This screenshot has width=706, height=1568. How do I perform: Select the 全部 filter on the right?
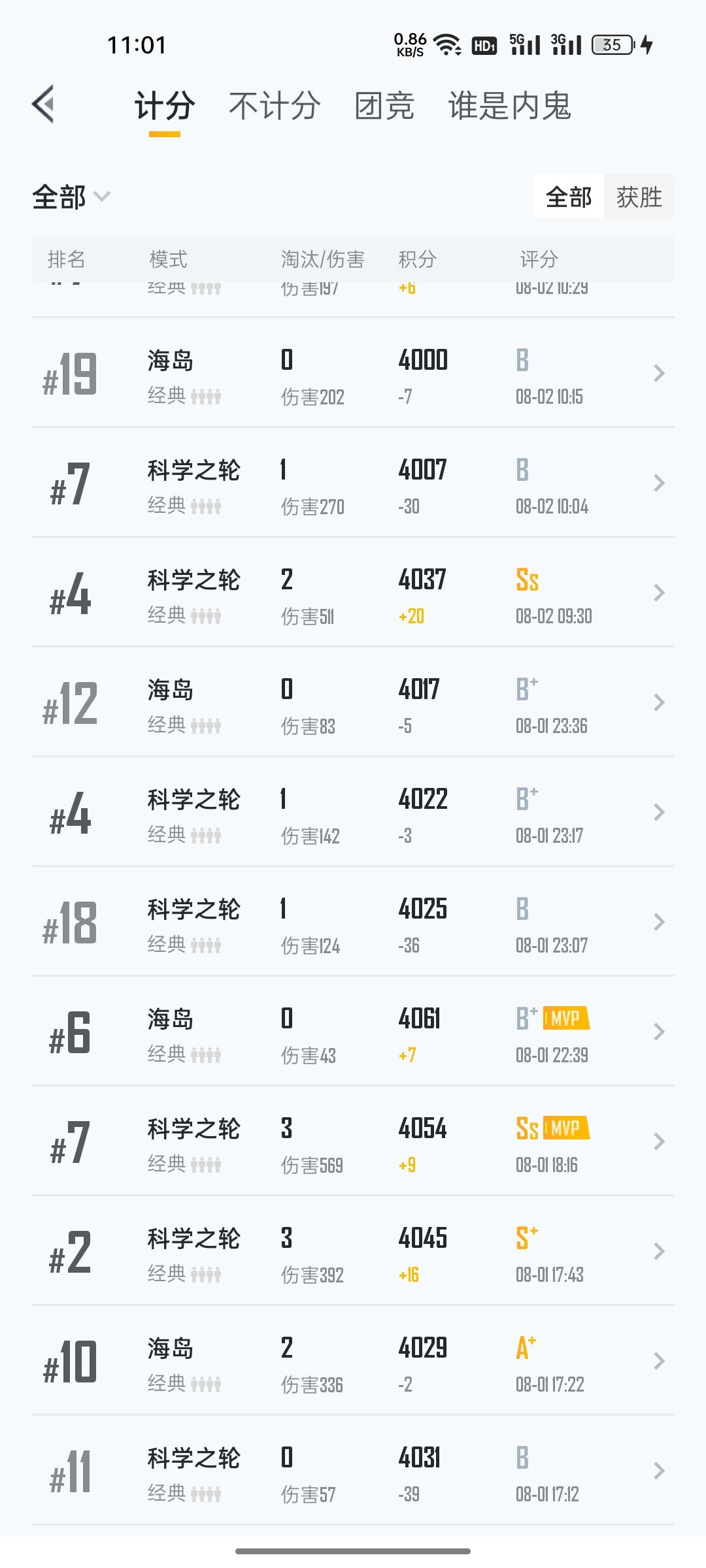click(570, 196)
